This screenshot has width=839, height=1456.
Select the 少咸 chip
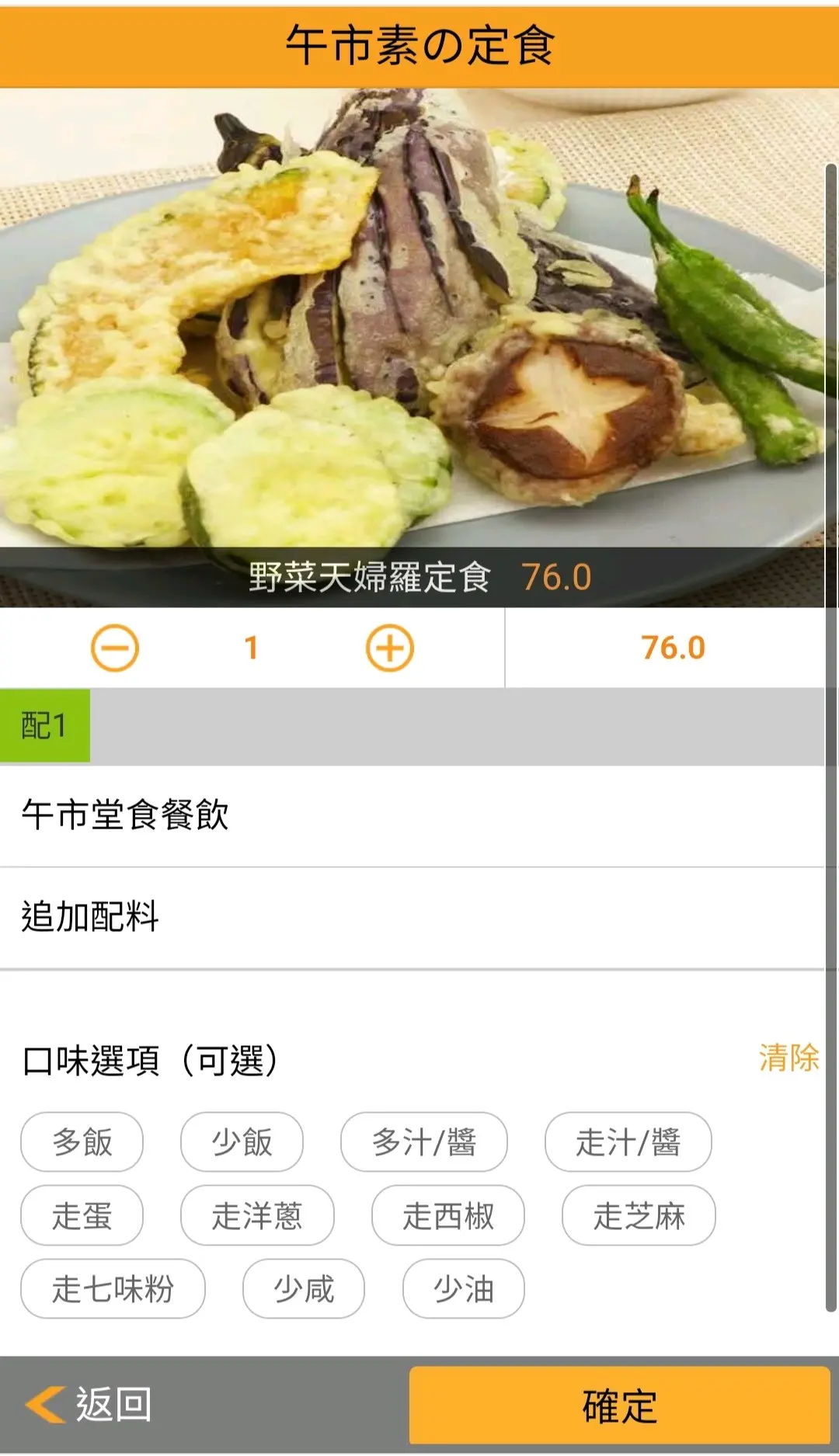coord(304,1289)
